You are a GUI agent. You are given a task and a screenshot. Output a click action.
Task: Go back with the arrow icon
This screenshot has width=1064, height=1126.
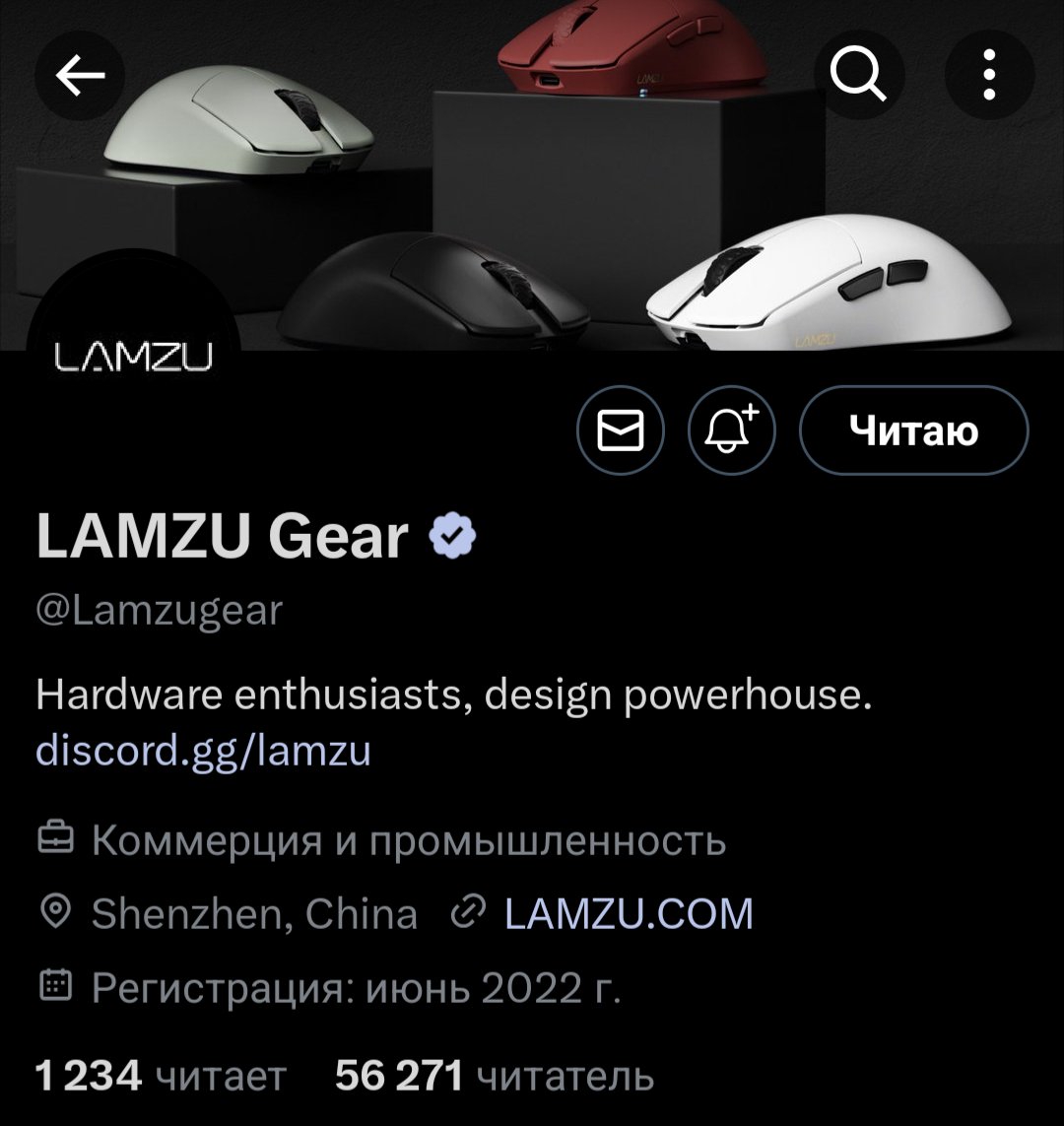pos(80,75)
